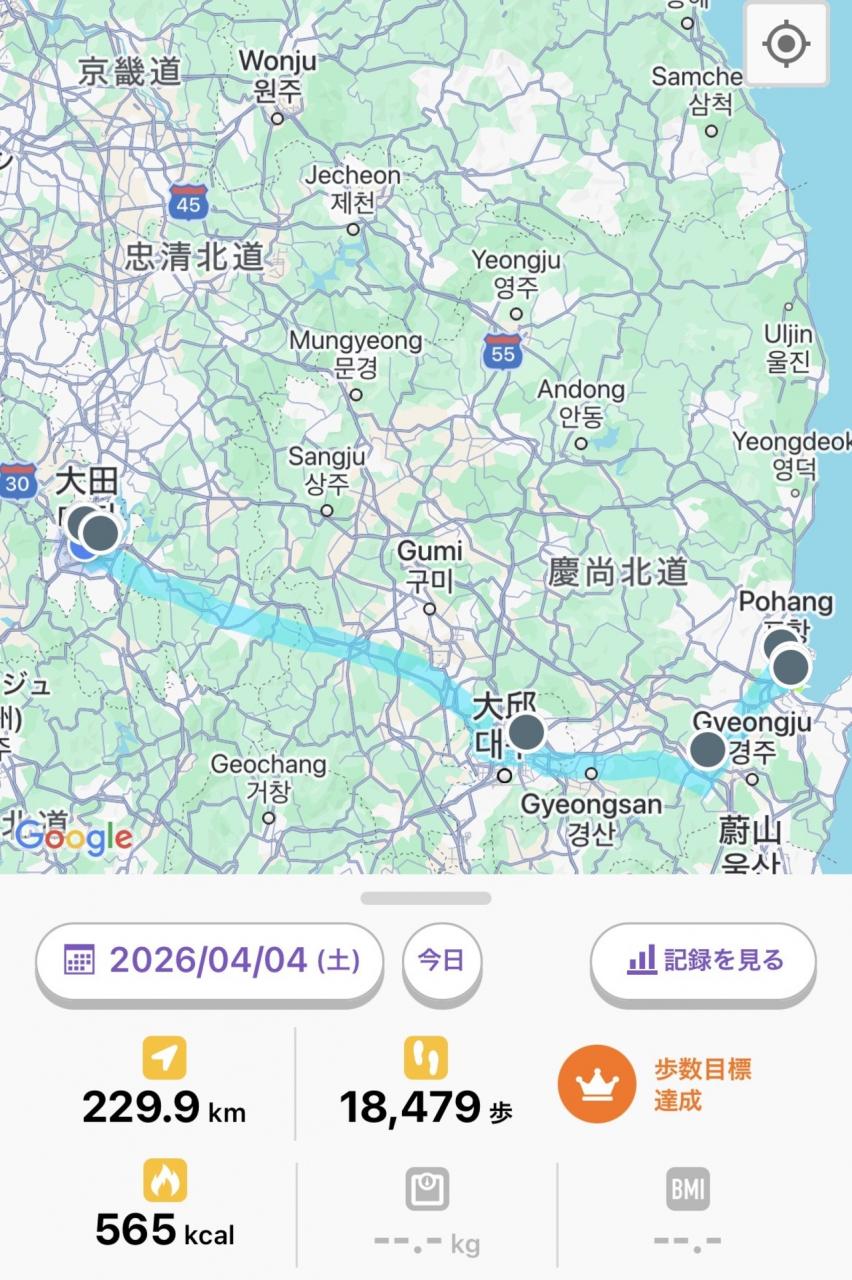This screenshot has height=1280, width=852.
Task: Tap the weight kg entry
Action: coord(427,1213)
